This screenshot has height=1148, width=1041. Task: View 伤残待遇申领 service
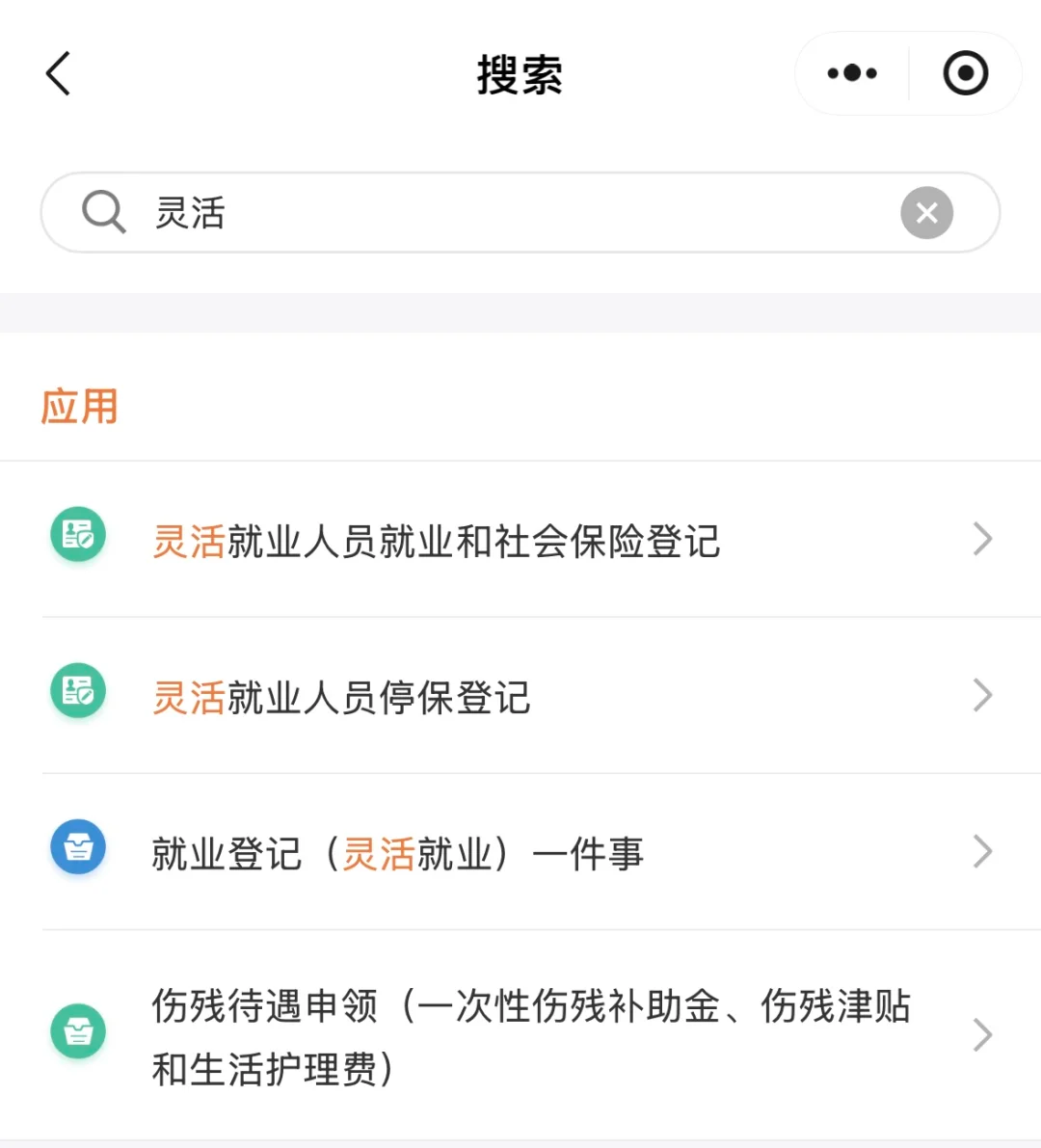[x=520, y=1035]
